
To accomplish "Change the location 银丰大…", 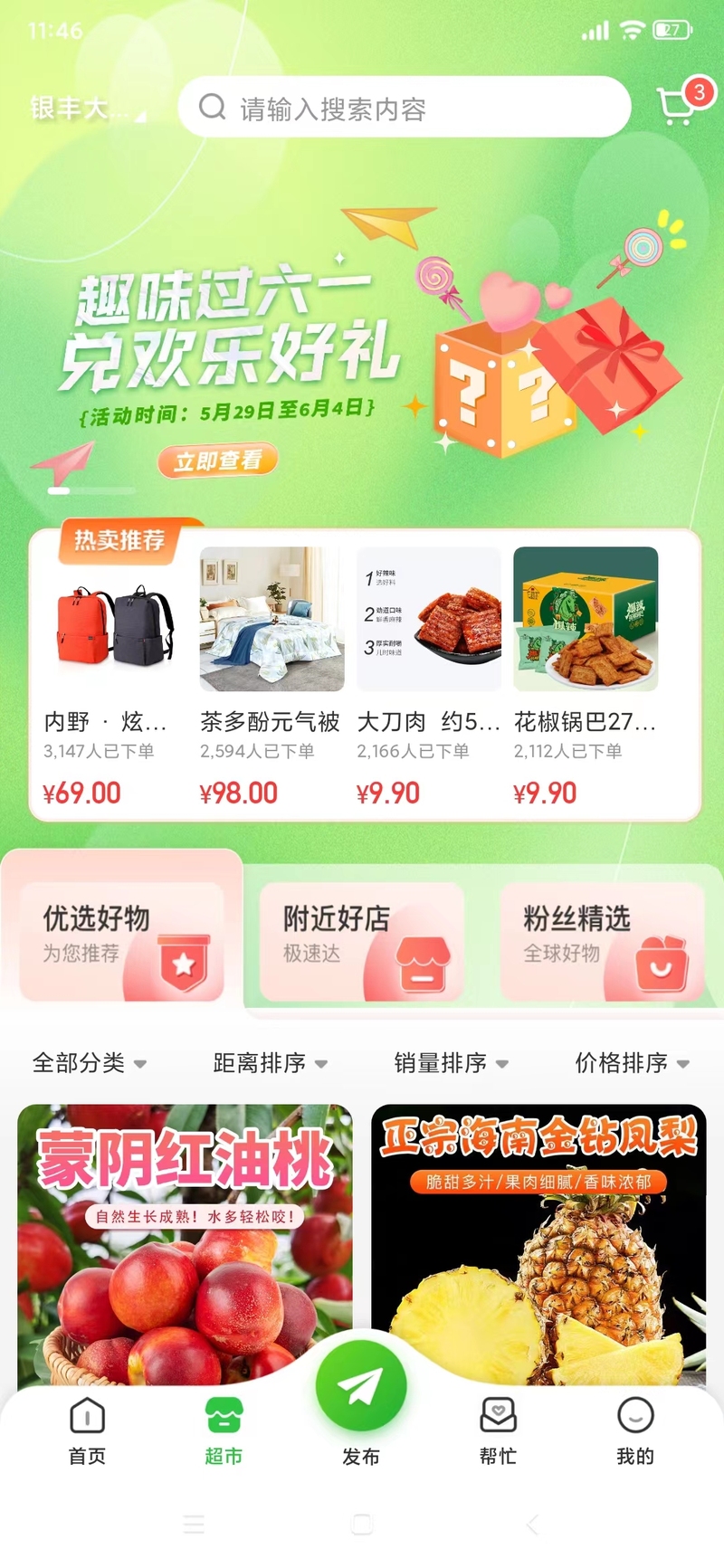I will [x=84, y=109].
